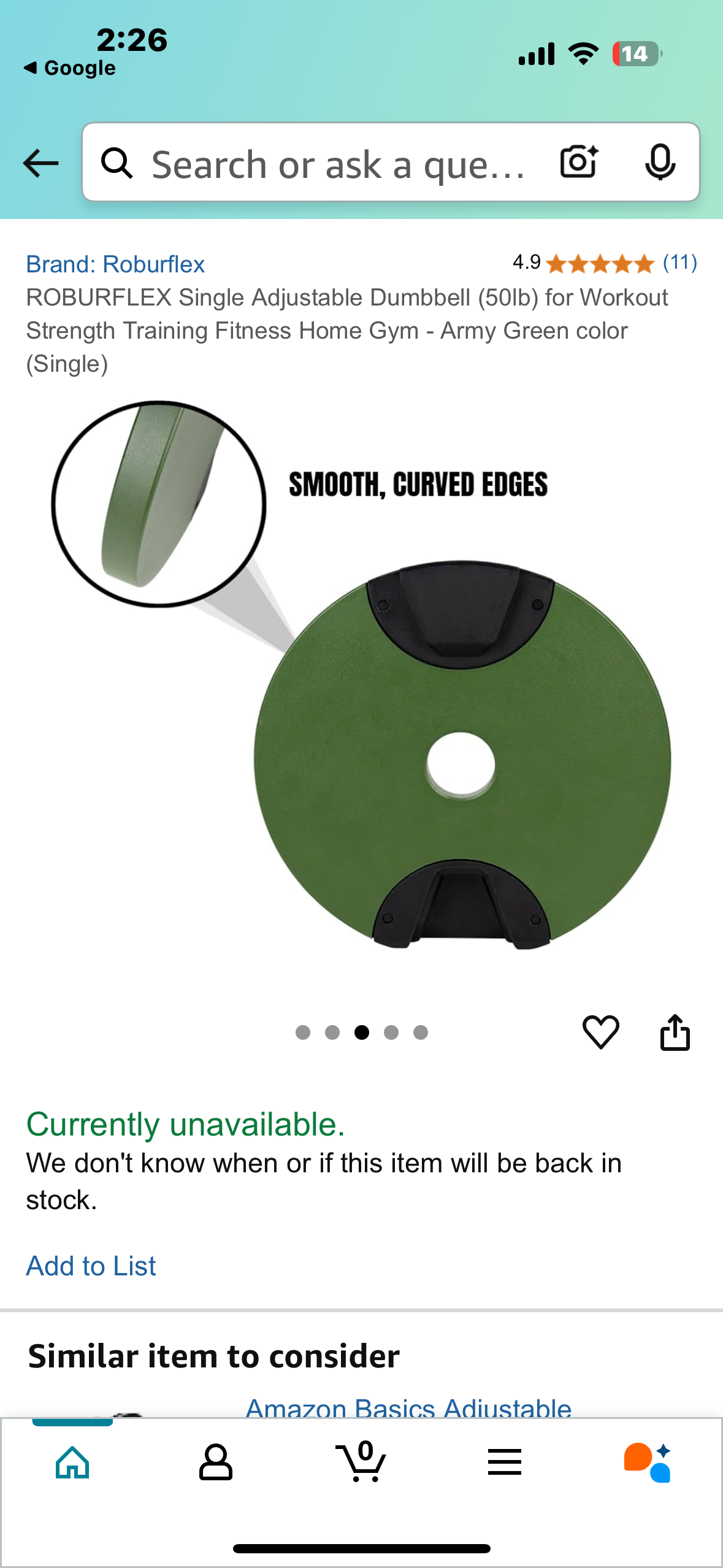Return to Google via status bar link
The width and height of the screenshot is (723, 1568).
click(70, 68)
